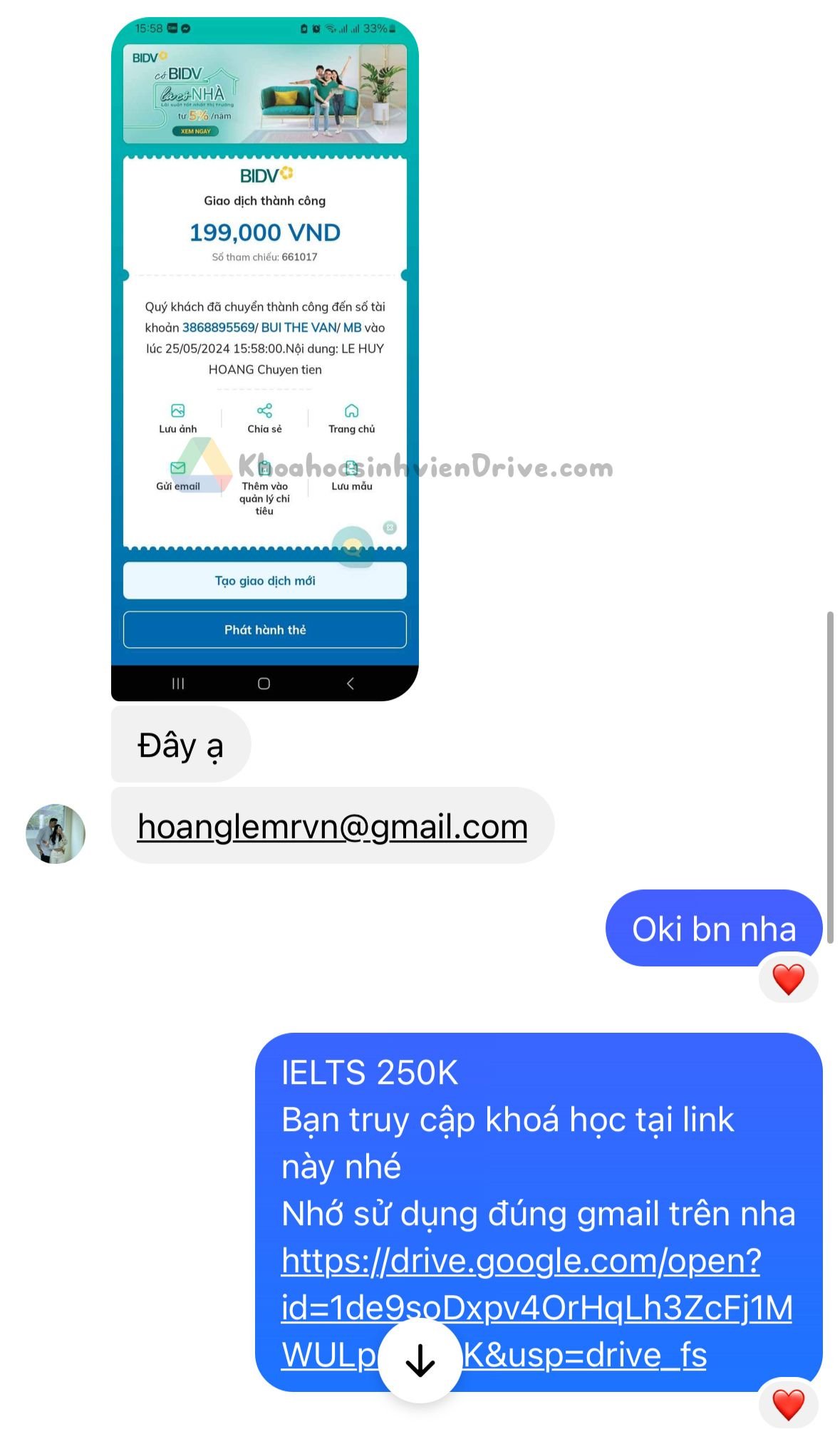Tap the hoanglemrvn@gmail.com email link
This screenshot has width=840, height=1429.
[x=332, y=826]
